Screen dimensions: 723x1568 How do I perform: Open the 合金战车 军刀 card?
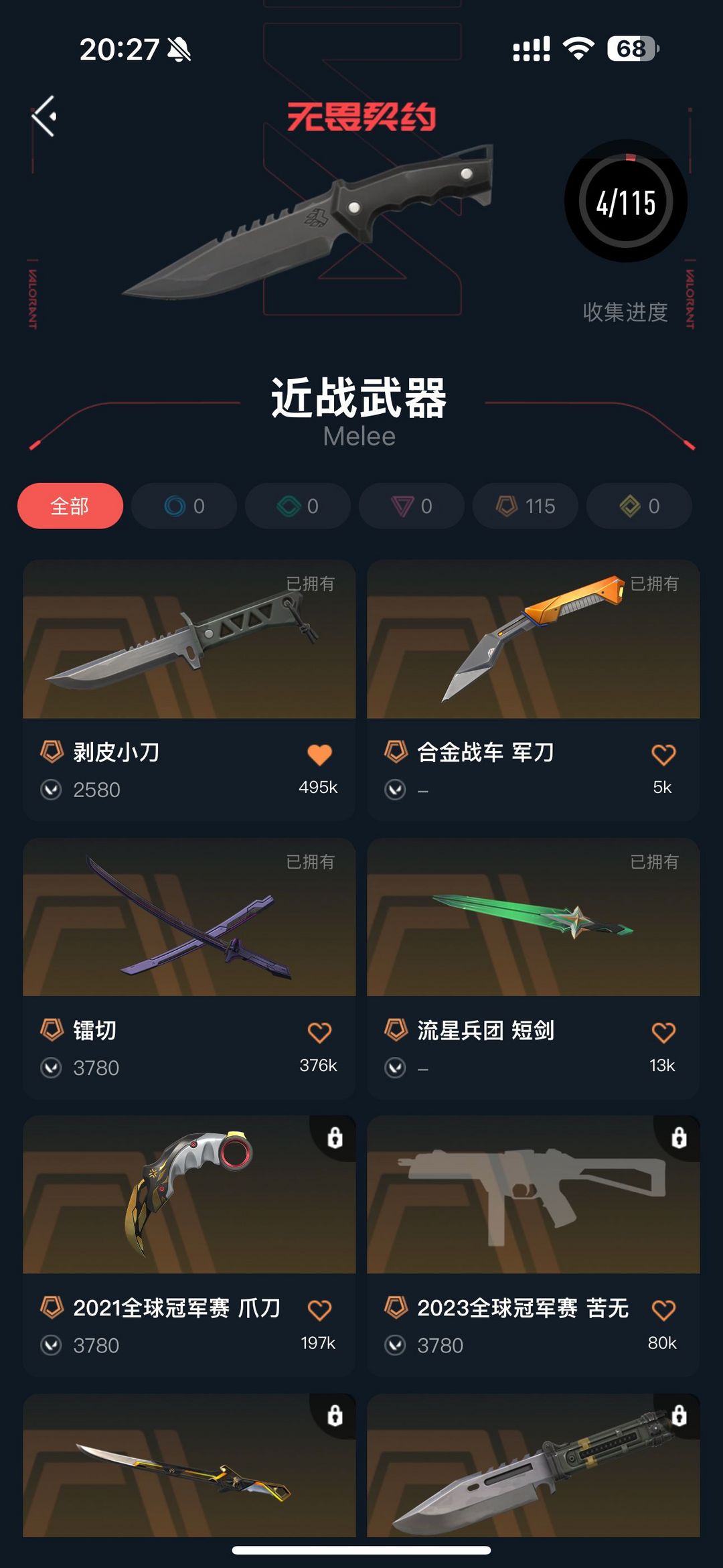click(534, 690)
